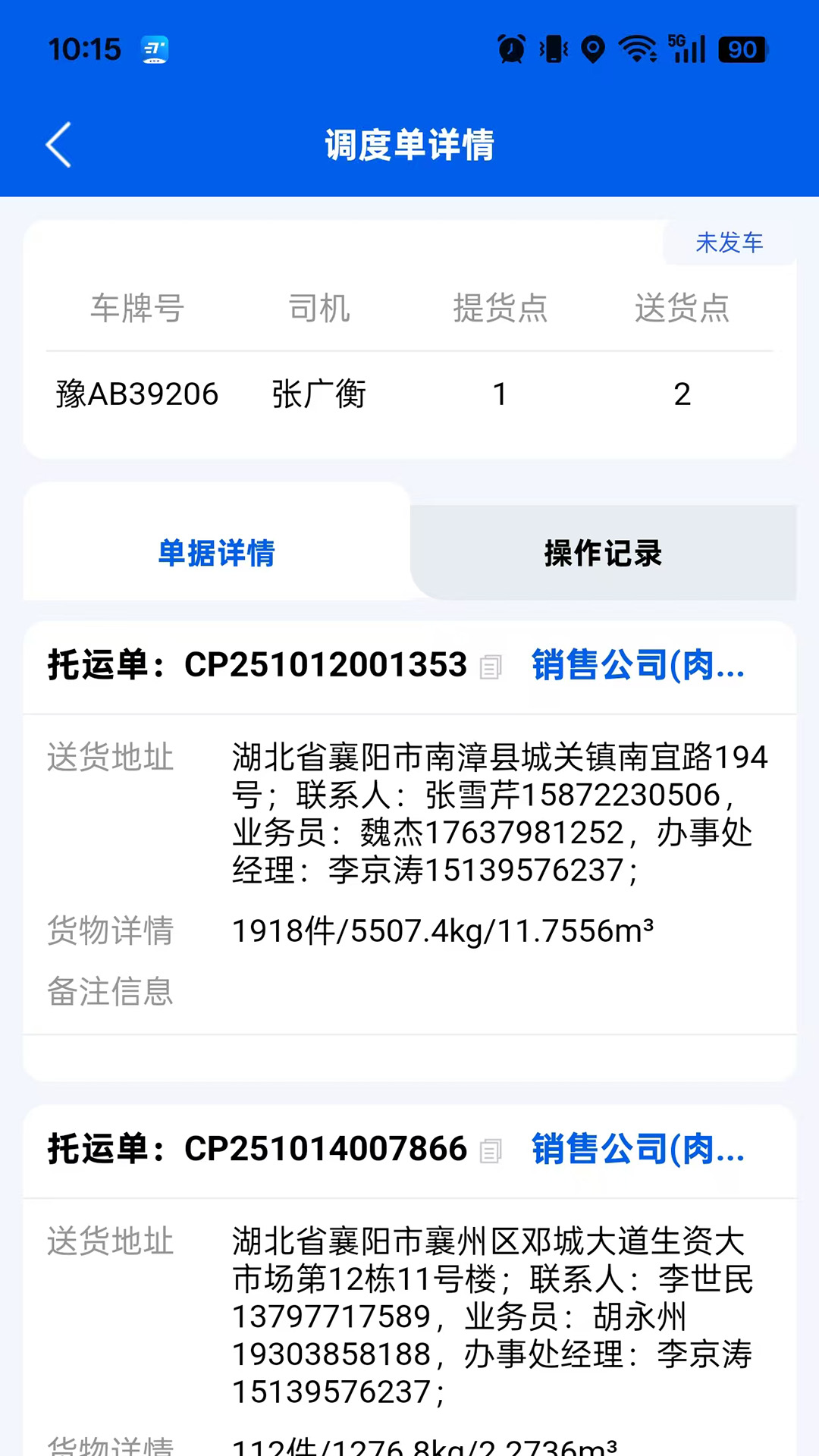Tap the 送货点 count showing 2
This screenshot has height=1456, width=819.
tap(683, 394)
